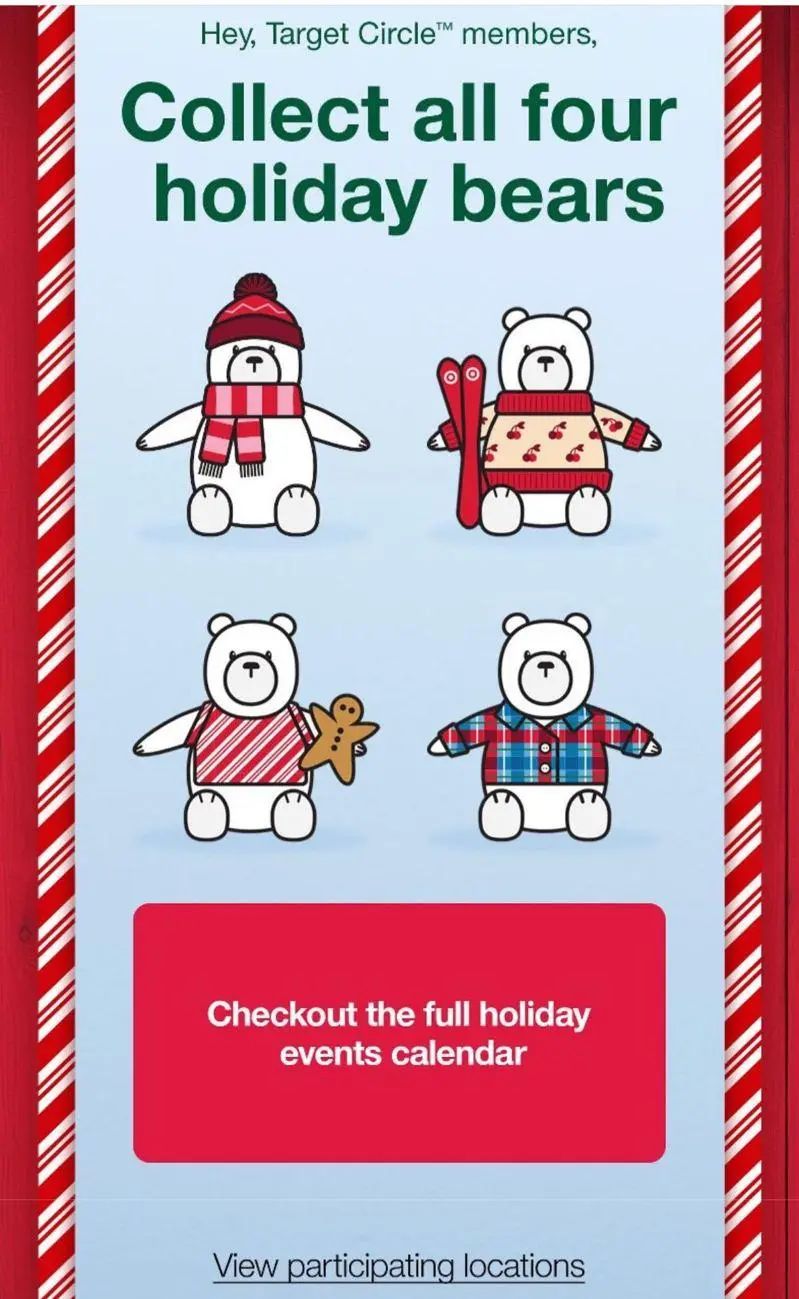
Task: Open the full holiday events calendar
Action: (x=399, y=1033)
